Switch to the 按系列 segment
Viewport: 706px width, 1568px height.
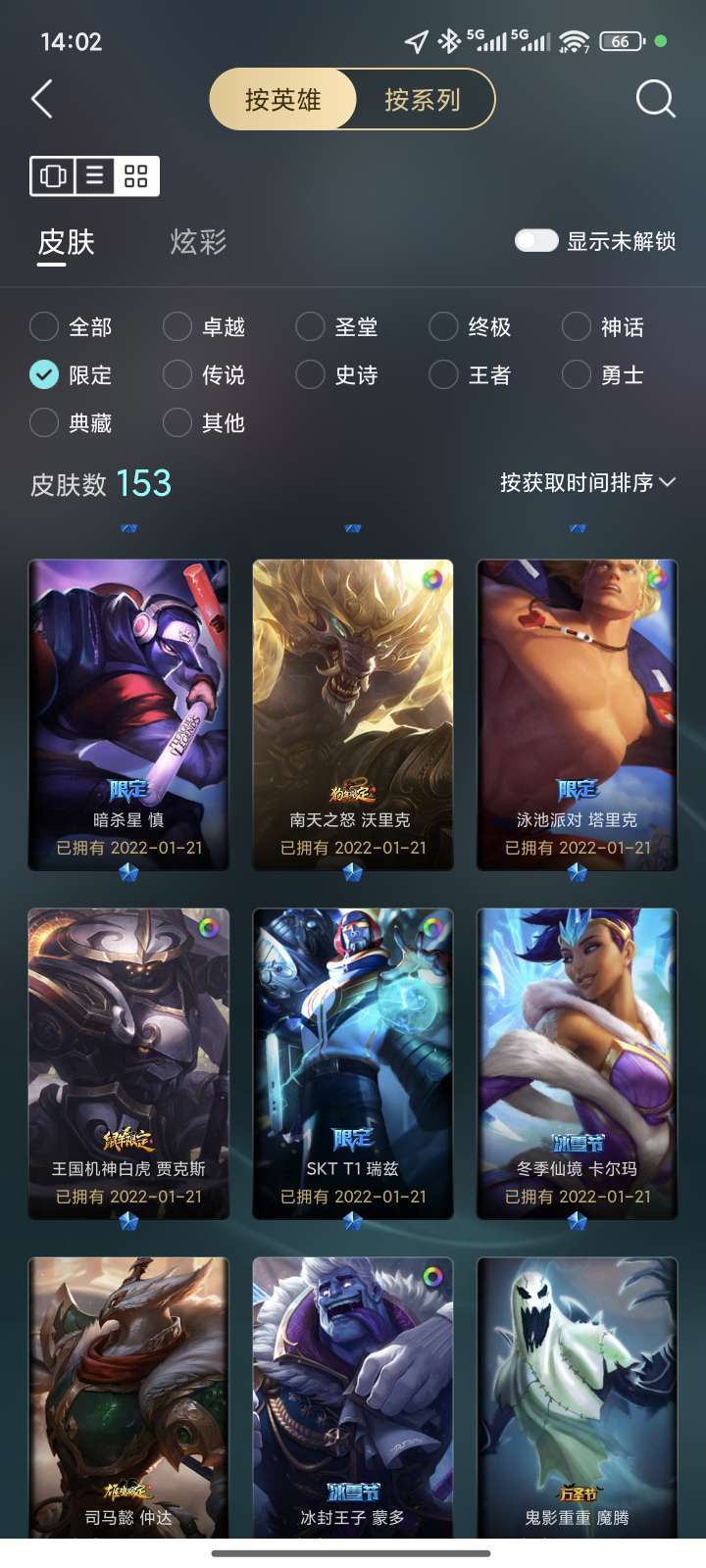point(423,99)
